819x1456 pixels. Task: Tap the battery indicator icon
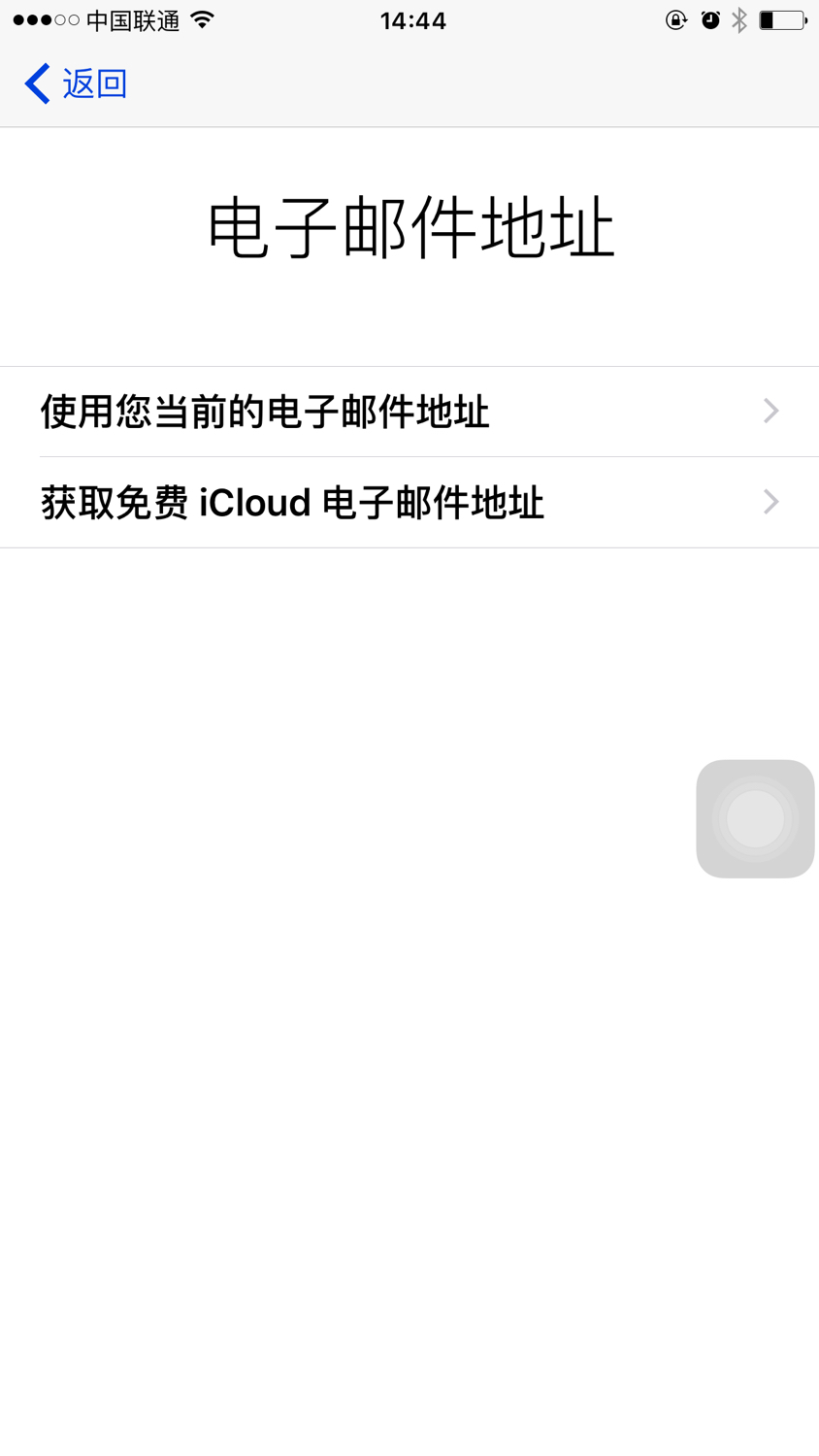point(782,19)
